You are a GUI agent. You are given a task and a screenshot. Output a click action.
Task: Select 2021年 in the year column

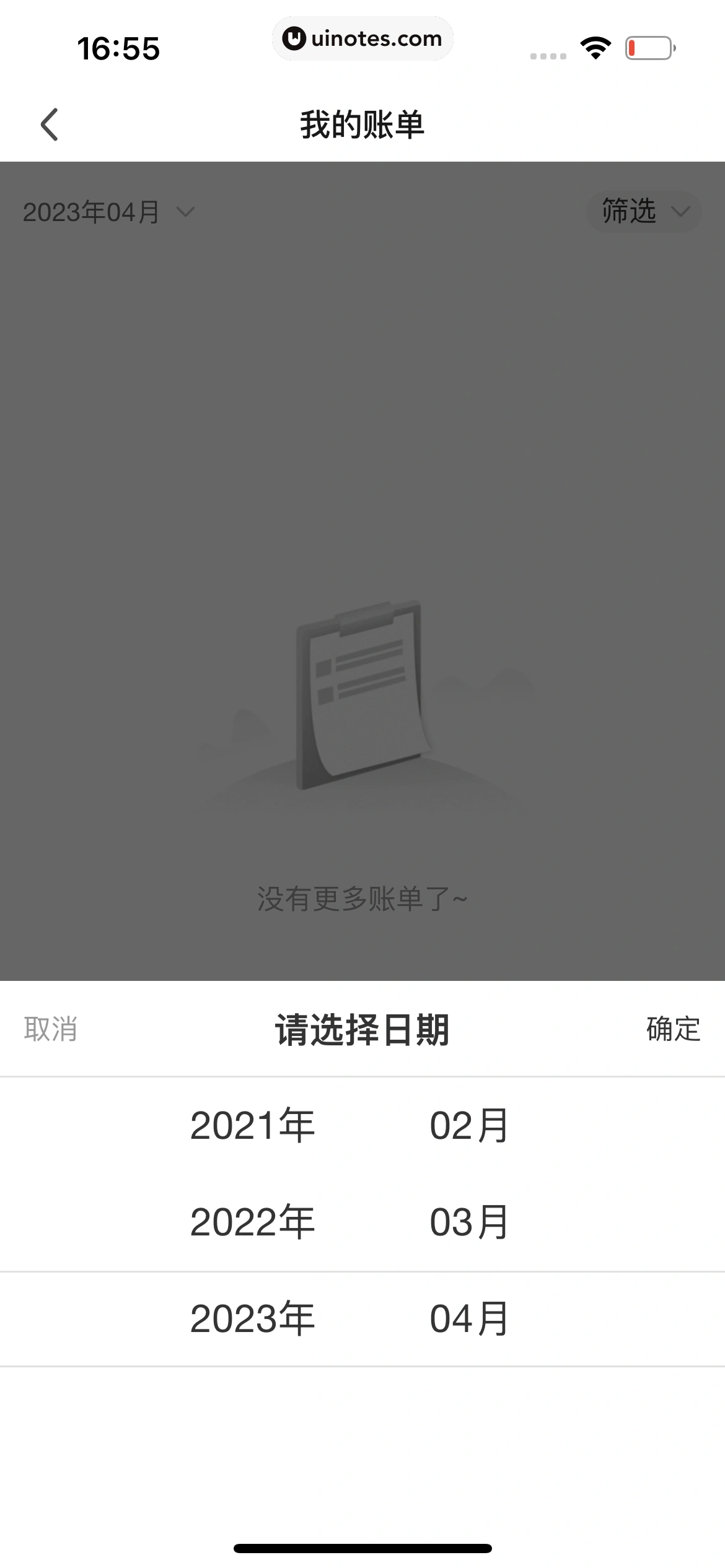252,1126
